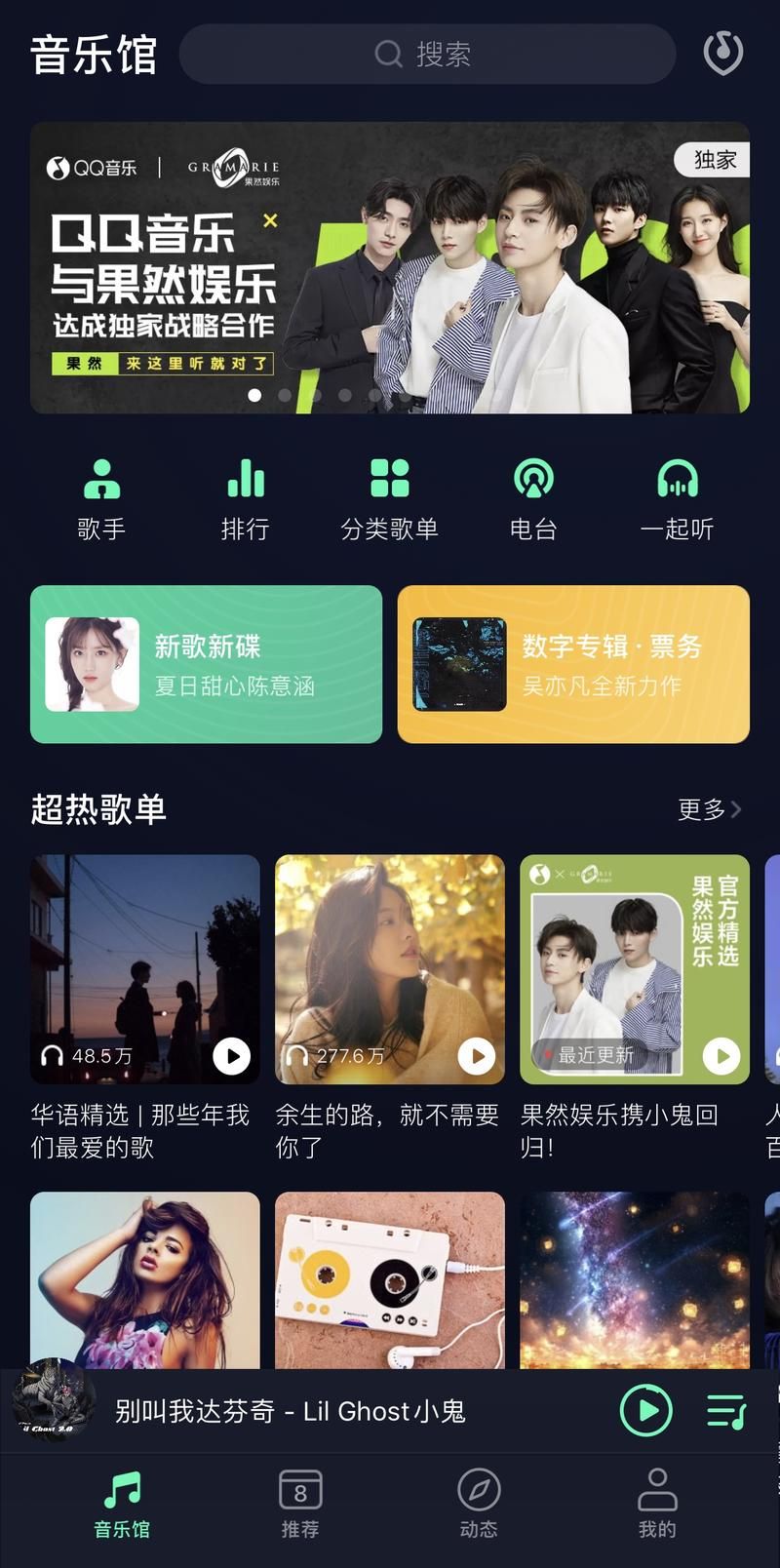Close the banner ad with the X
This screenshot has width=780, height=1568.
270,221
